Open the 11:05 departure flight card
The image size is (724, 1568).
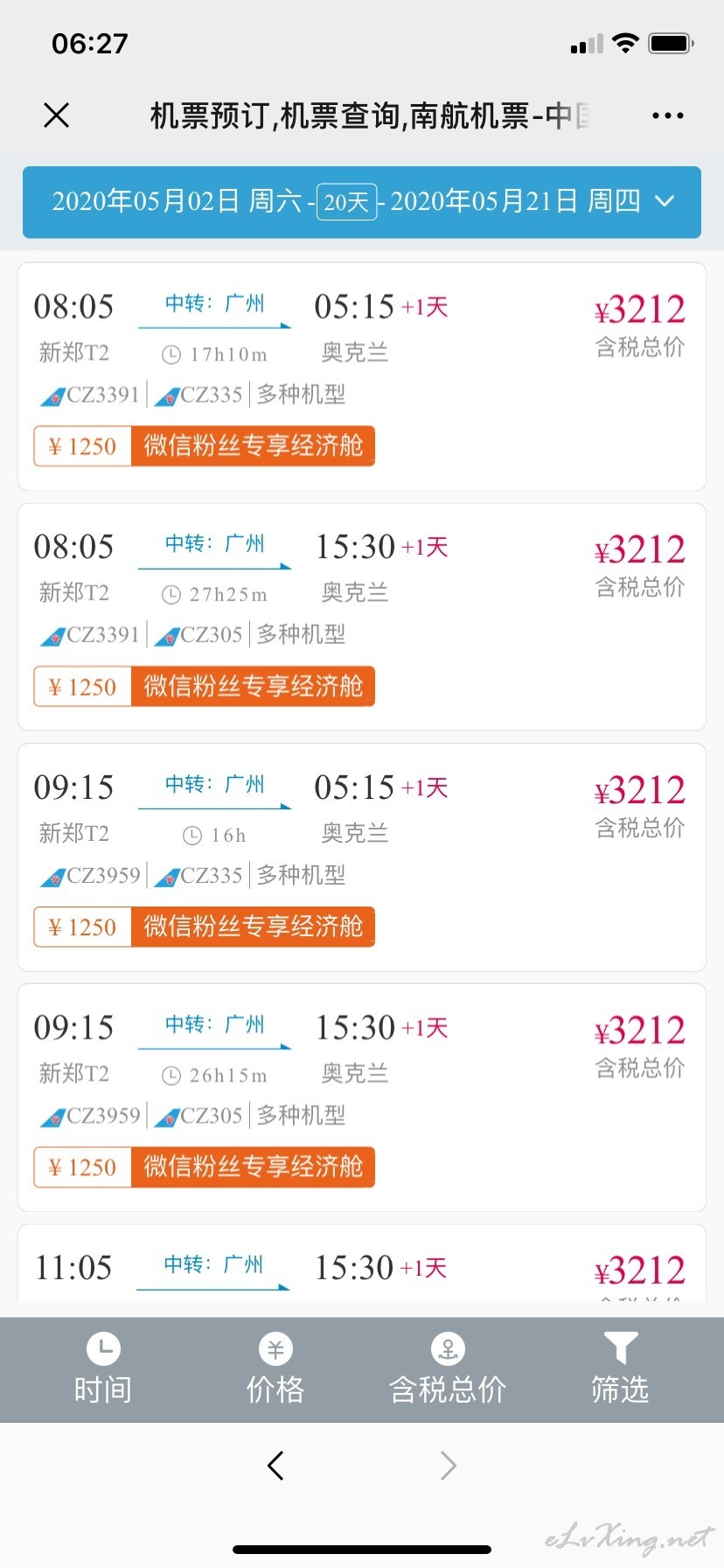coord(362,1265)
